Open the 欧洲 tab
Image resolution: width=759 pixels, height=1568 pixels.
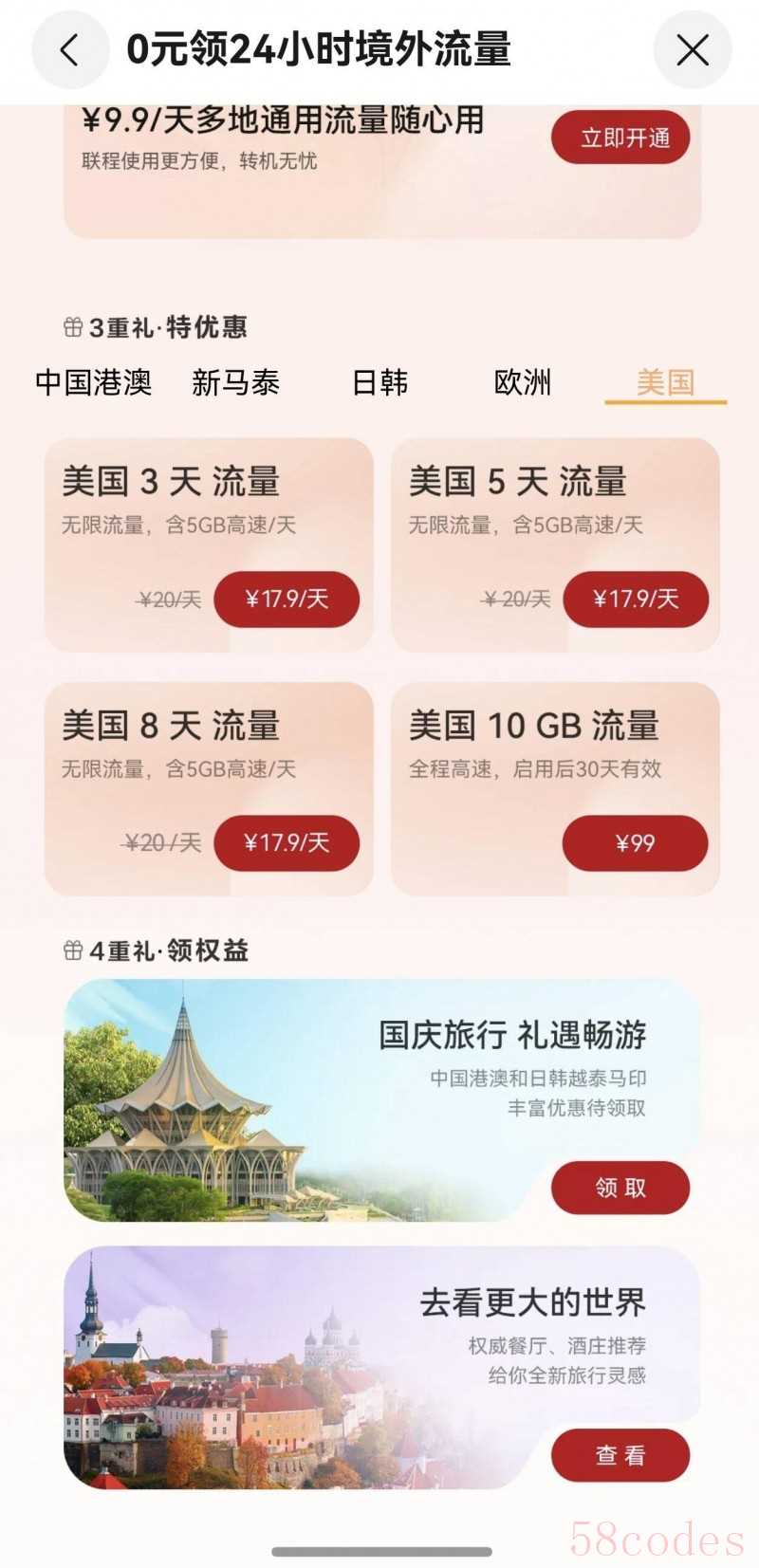(522, 383)
